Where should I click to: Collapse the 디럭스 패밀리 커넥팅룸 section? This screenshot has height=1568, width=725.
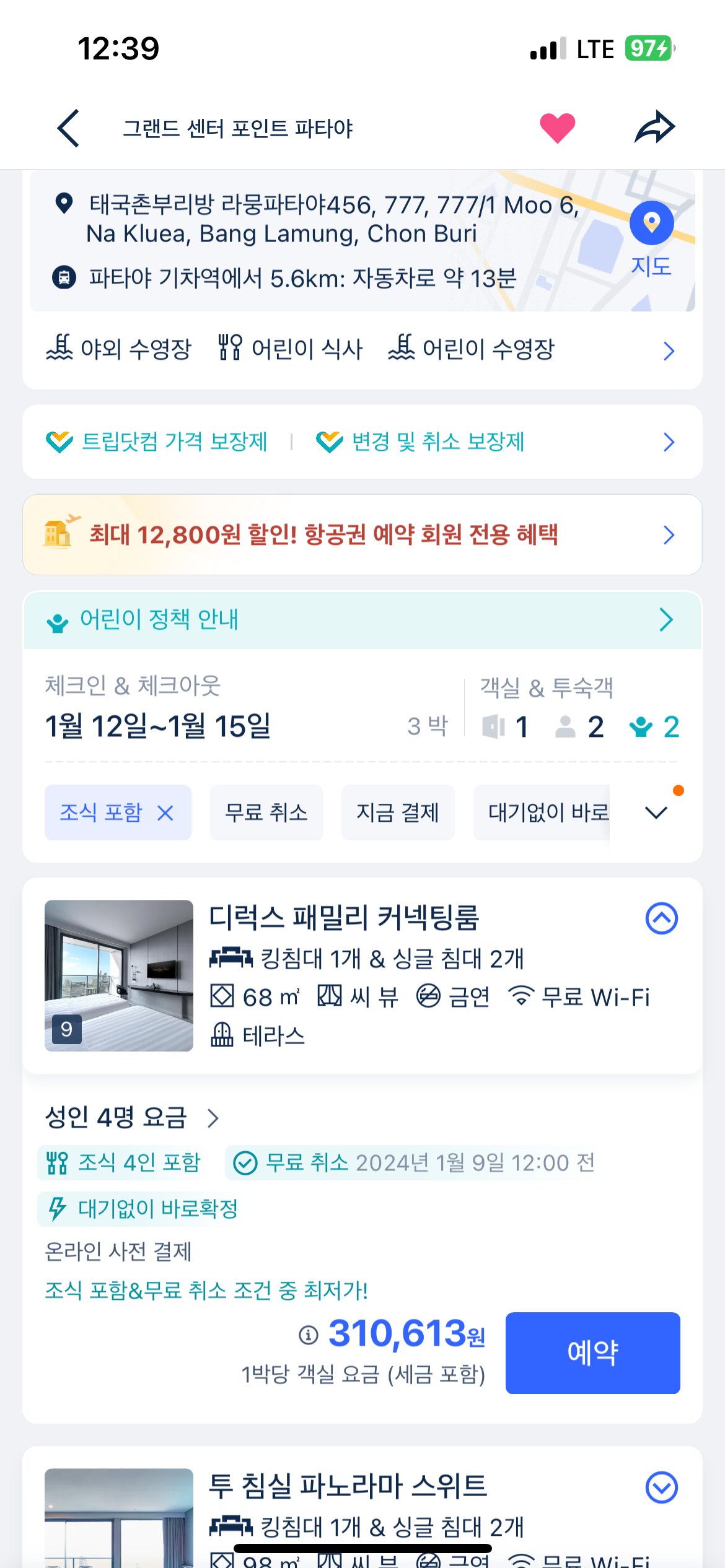click(661, 918)
